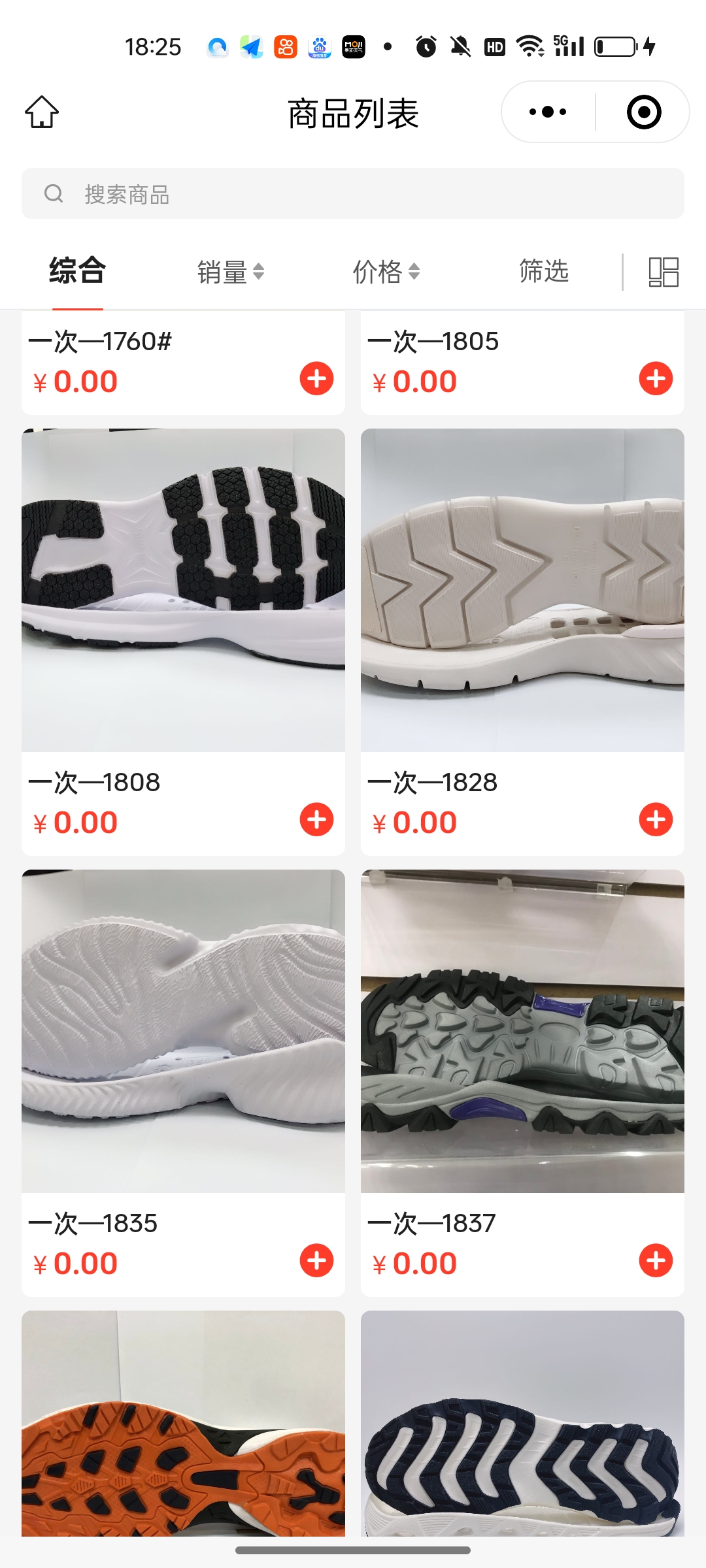Open the 筛选 filter options
Viewport: 706px width, 1568px height.
(x=543, y=271)
